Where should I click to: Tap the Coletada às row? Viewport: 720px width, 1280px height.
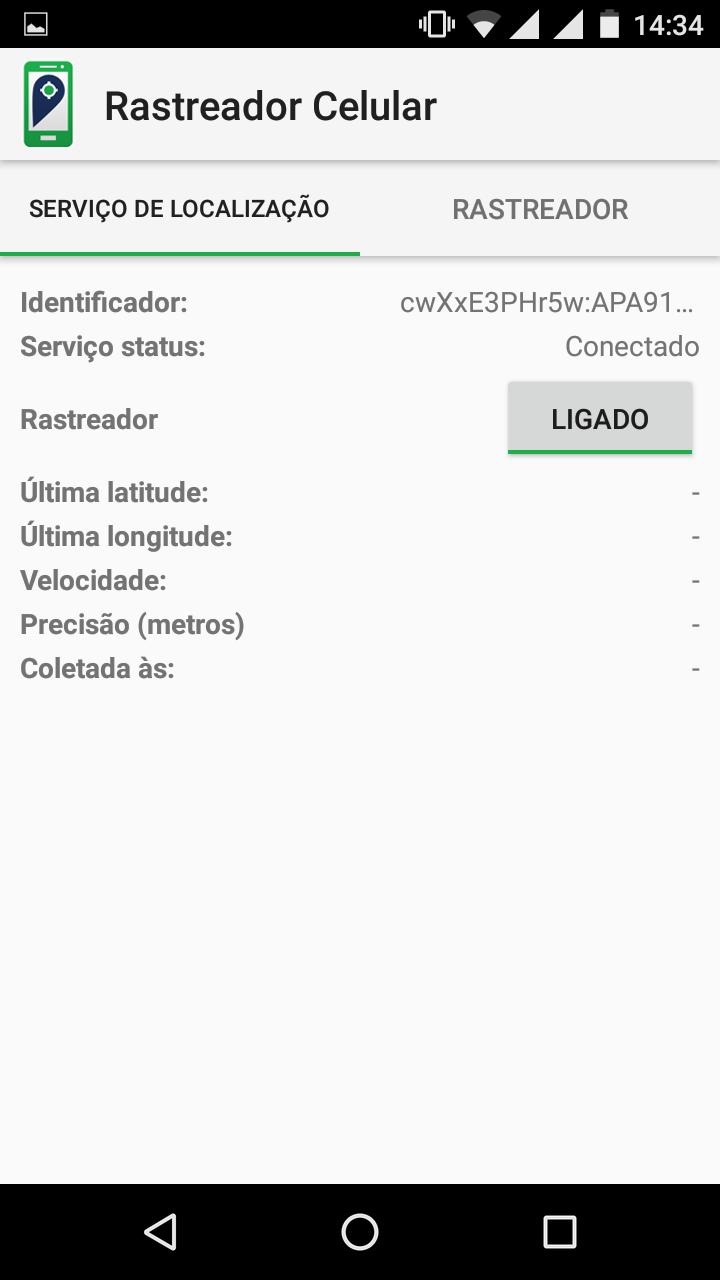coord(360,668)
